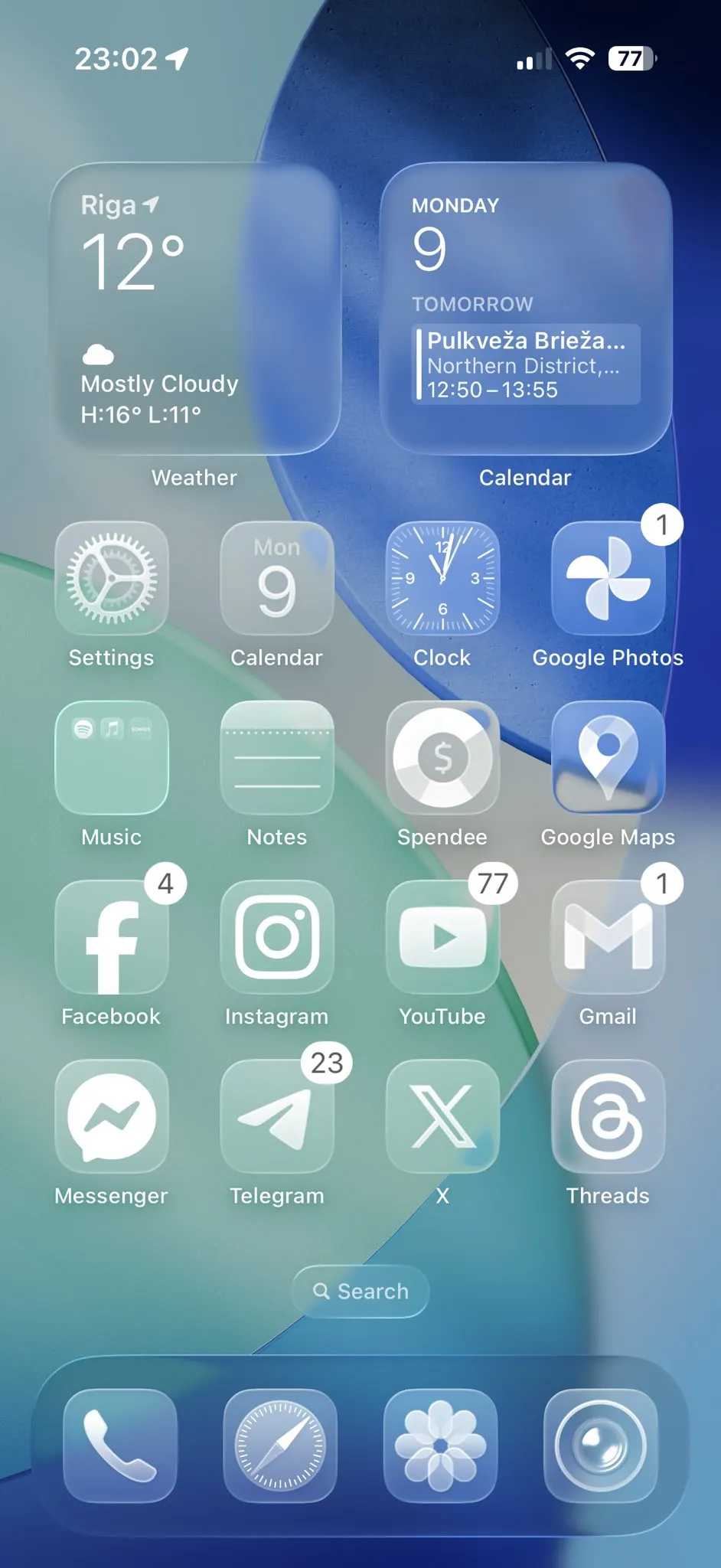Tap the Search pill
The width and height of the screenshot is (721, 1568).
[x=360, y=1292]
